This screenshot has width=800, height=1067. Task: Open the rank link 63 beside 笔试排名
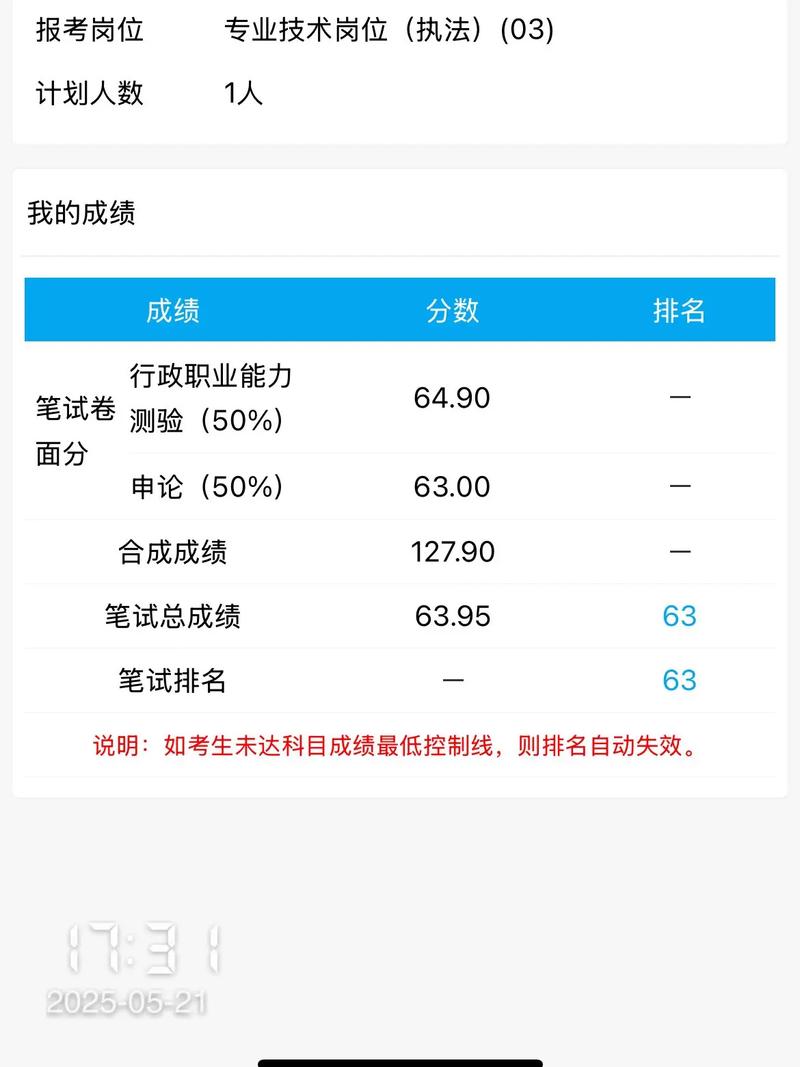click(x=681, y=681)
